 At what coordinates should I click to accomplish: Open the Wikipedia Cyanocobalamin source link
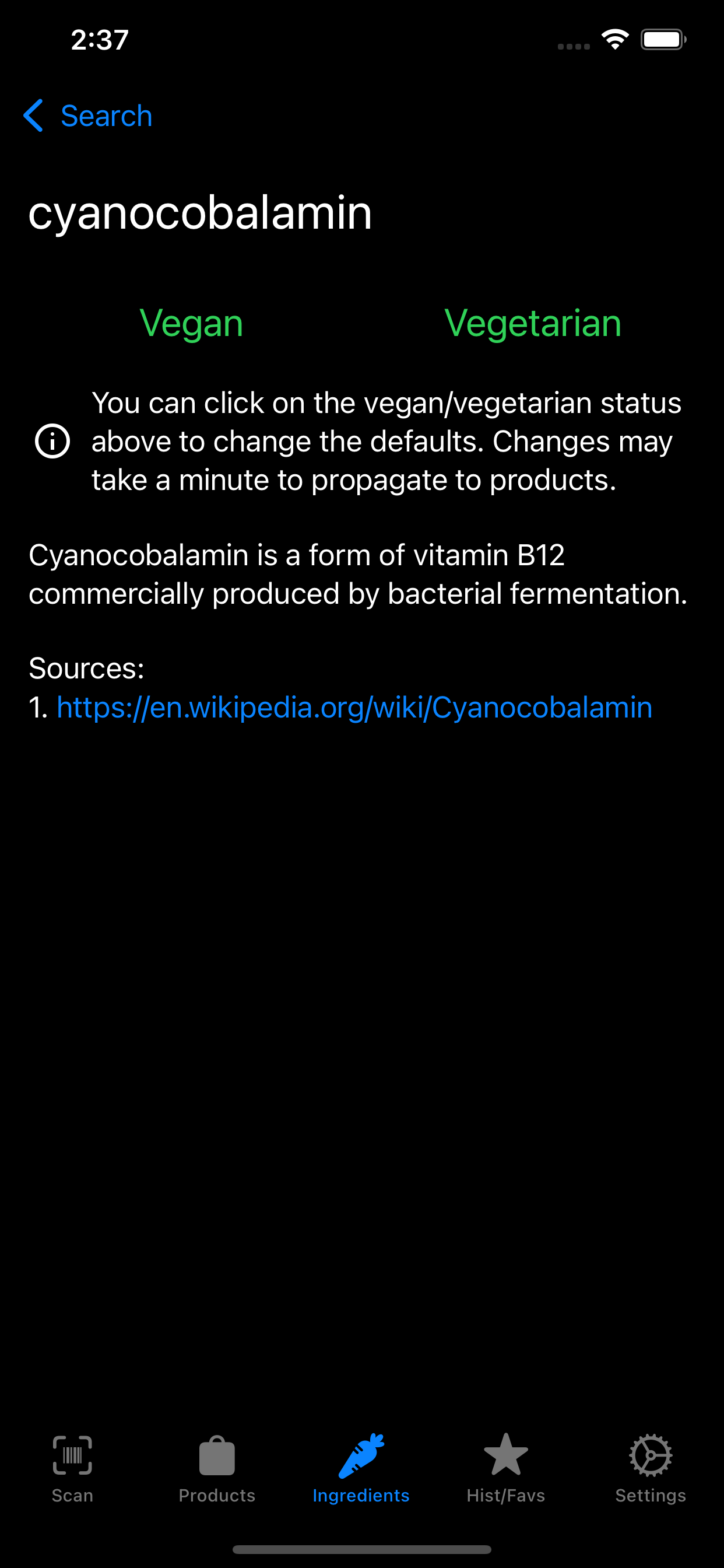354,708
